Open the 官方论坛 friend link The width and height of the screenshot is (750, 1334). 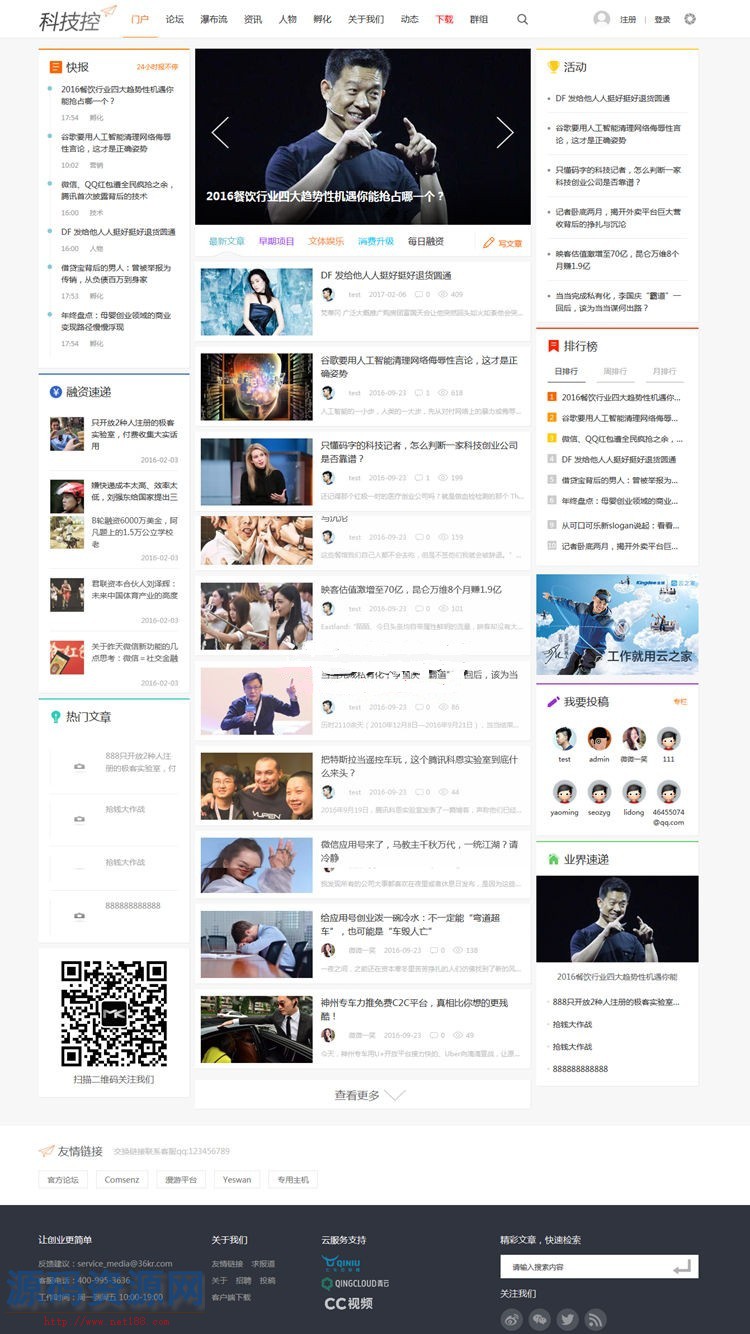(63, 1179)
